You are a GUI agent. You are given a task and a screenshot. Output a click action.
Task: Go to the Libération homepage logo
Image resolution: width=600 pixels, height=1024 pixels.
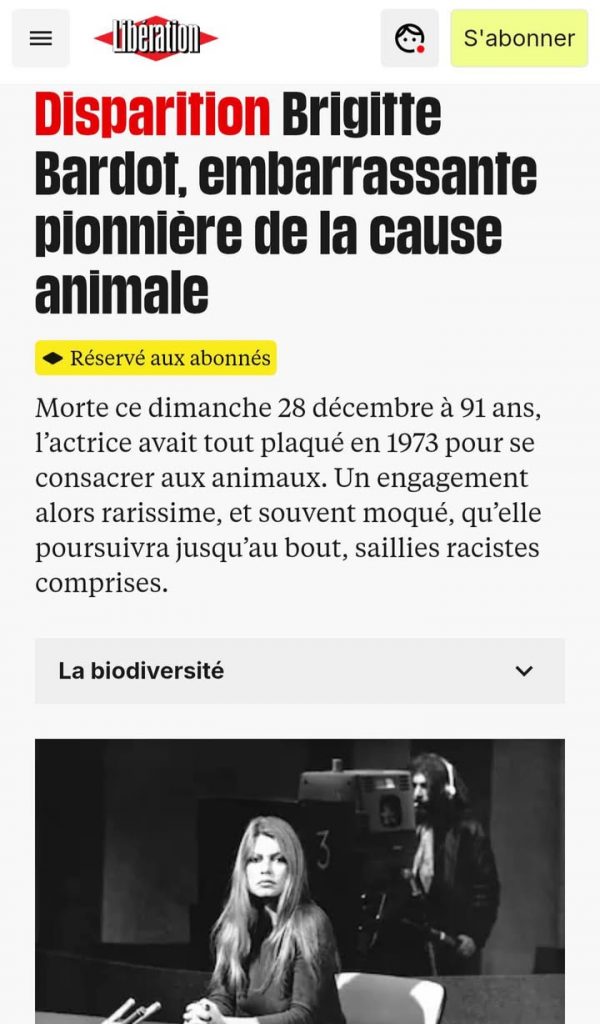click(156, 39)
